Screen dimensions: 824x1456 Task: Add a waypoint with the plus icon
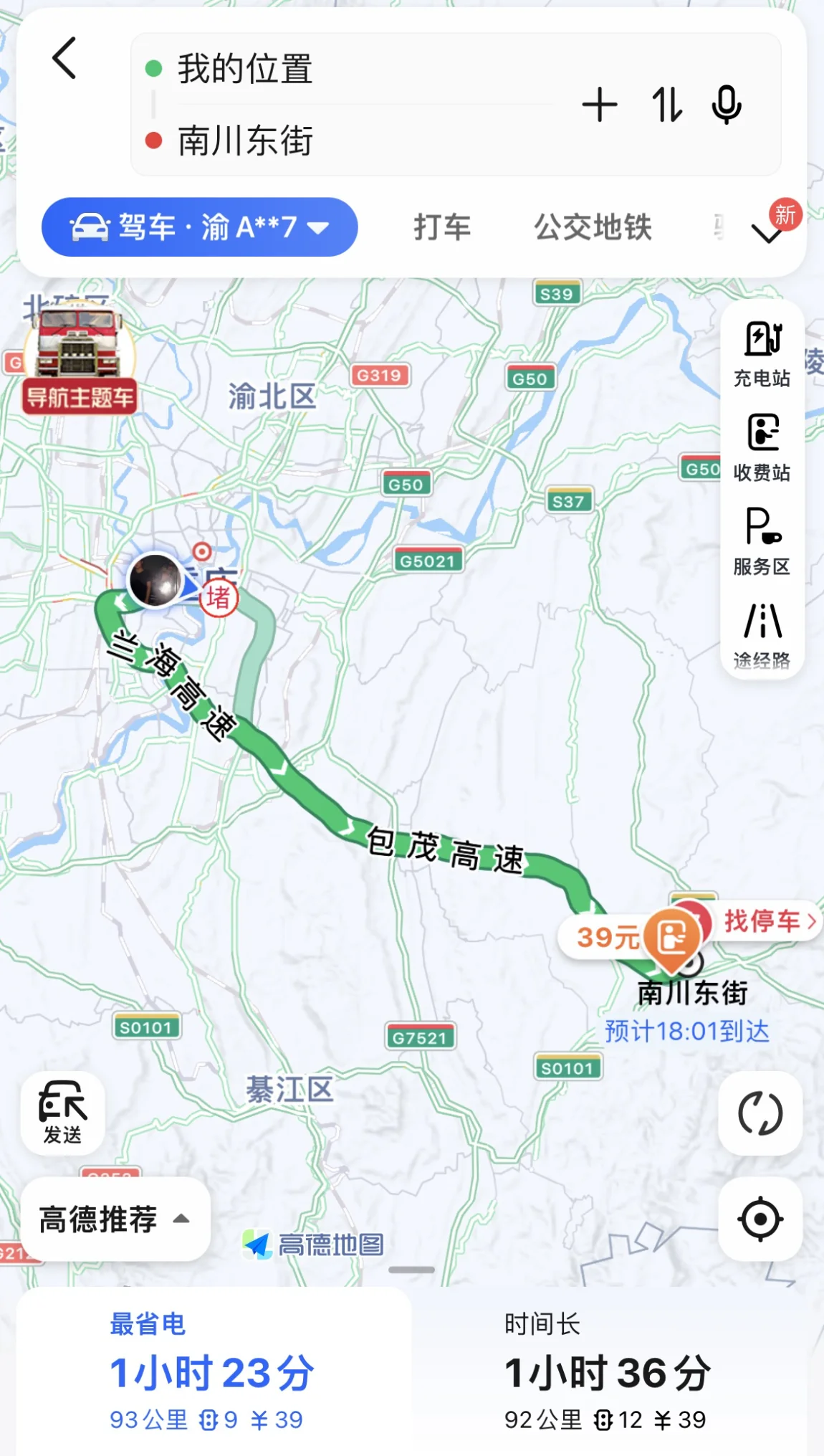pyautogui.click(x=600, y=105)
